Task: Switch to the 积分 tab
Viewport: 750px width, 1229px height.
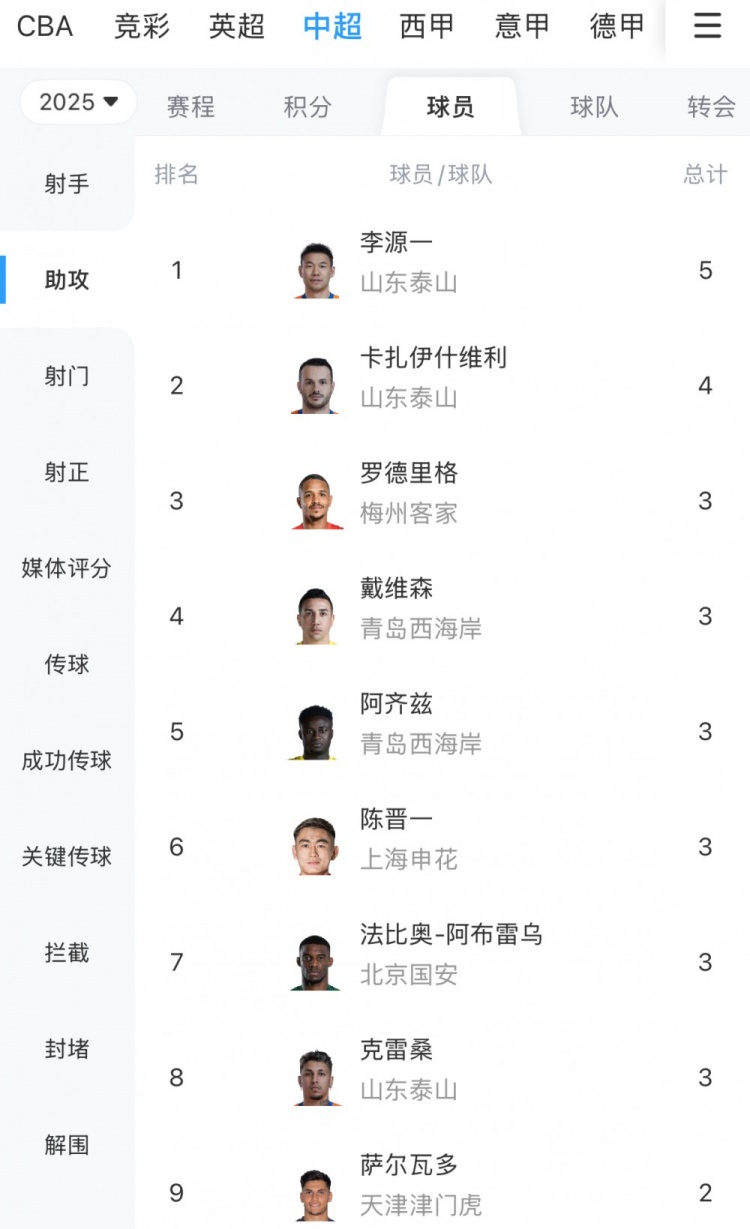Action: coord(307,107)
